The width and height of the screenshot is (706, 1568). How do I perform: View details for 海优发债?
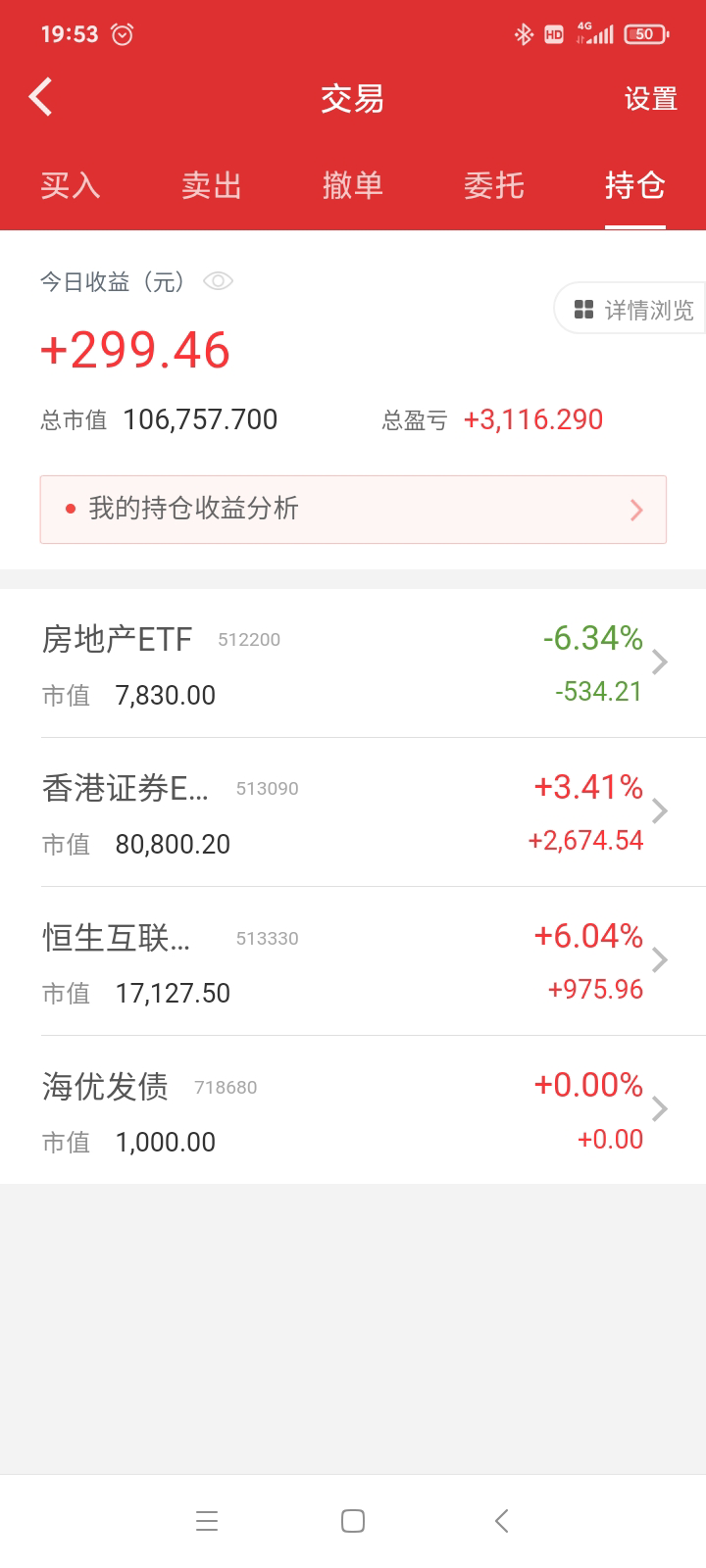coord(353,1111)
